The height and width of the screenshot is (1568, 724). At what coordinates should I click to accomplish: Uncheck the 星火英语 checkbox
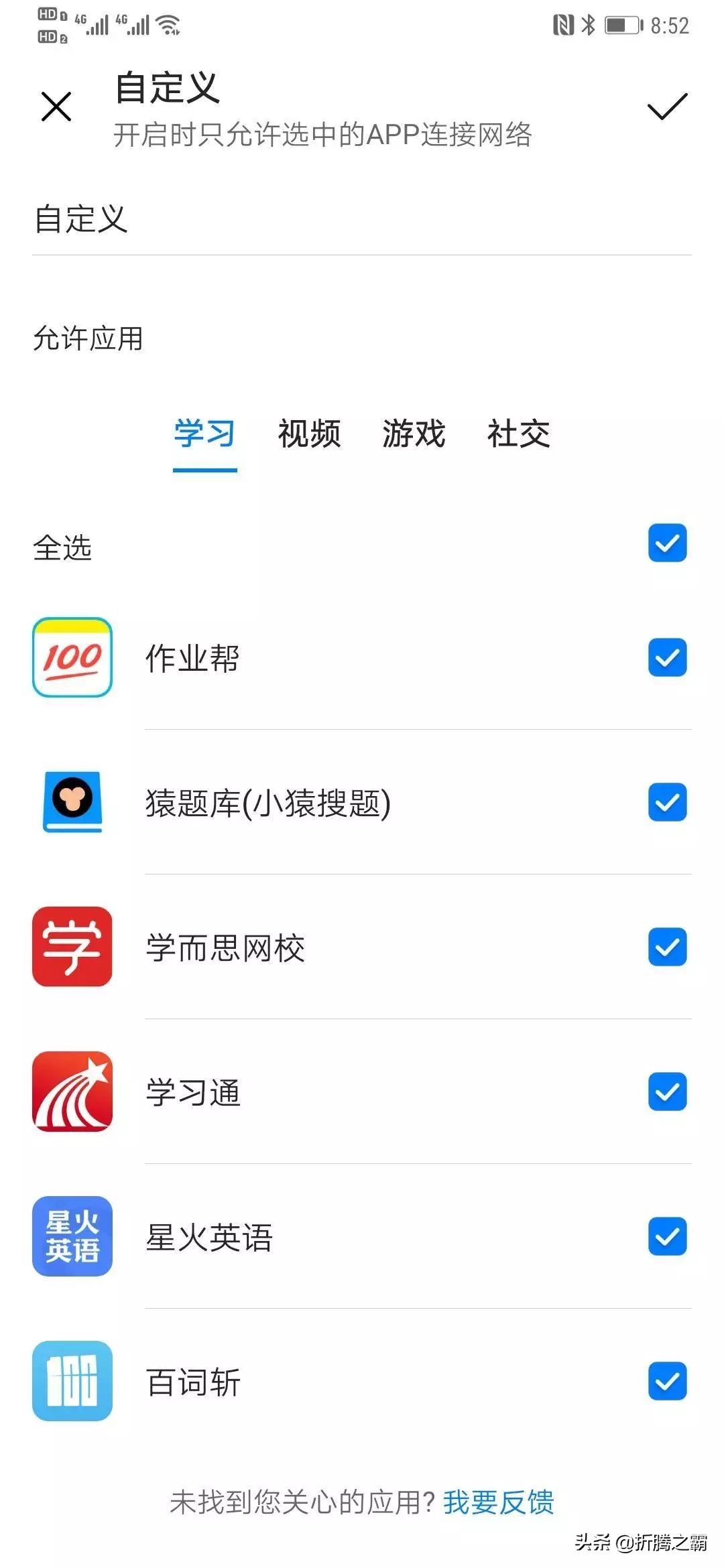pos(668,1236)
